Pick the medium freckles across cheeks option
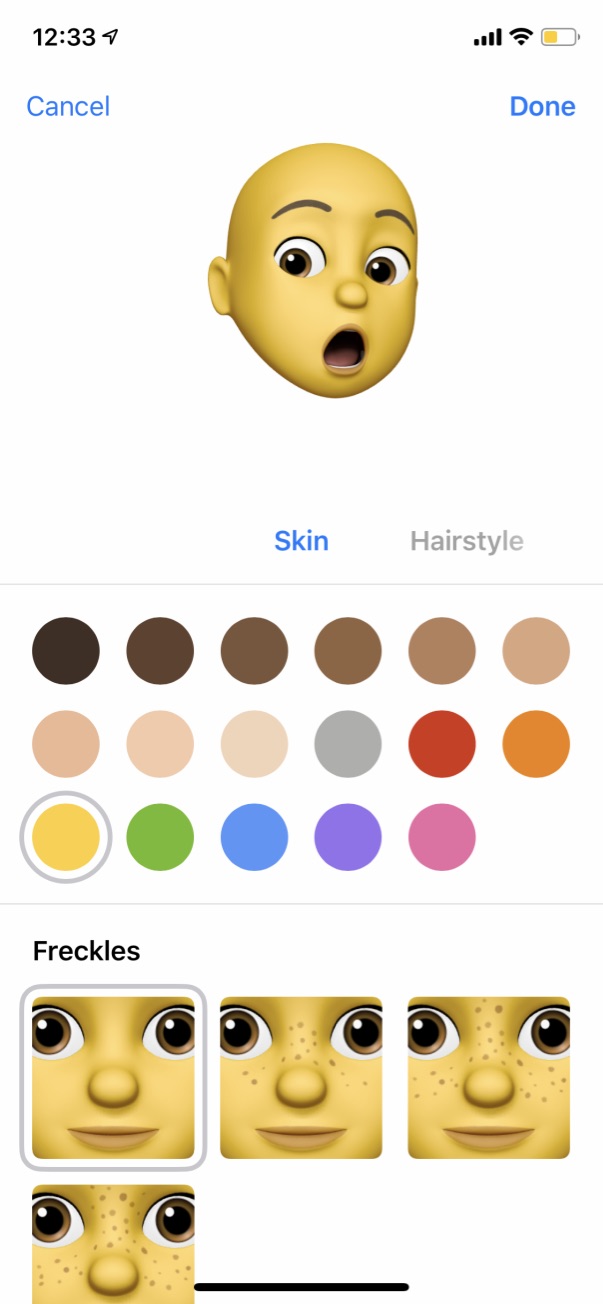 click(x=489, y=1077)
